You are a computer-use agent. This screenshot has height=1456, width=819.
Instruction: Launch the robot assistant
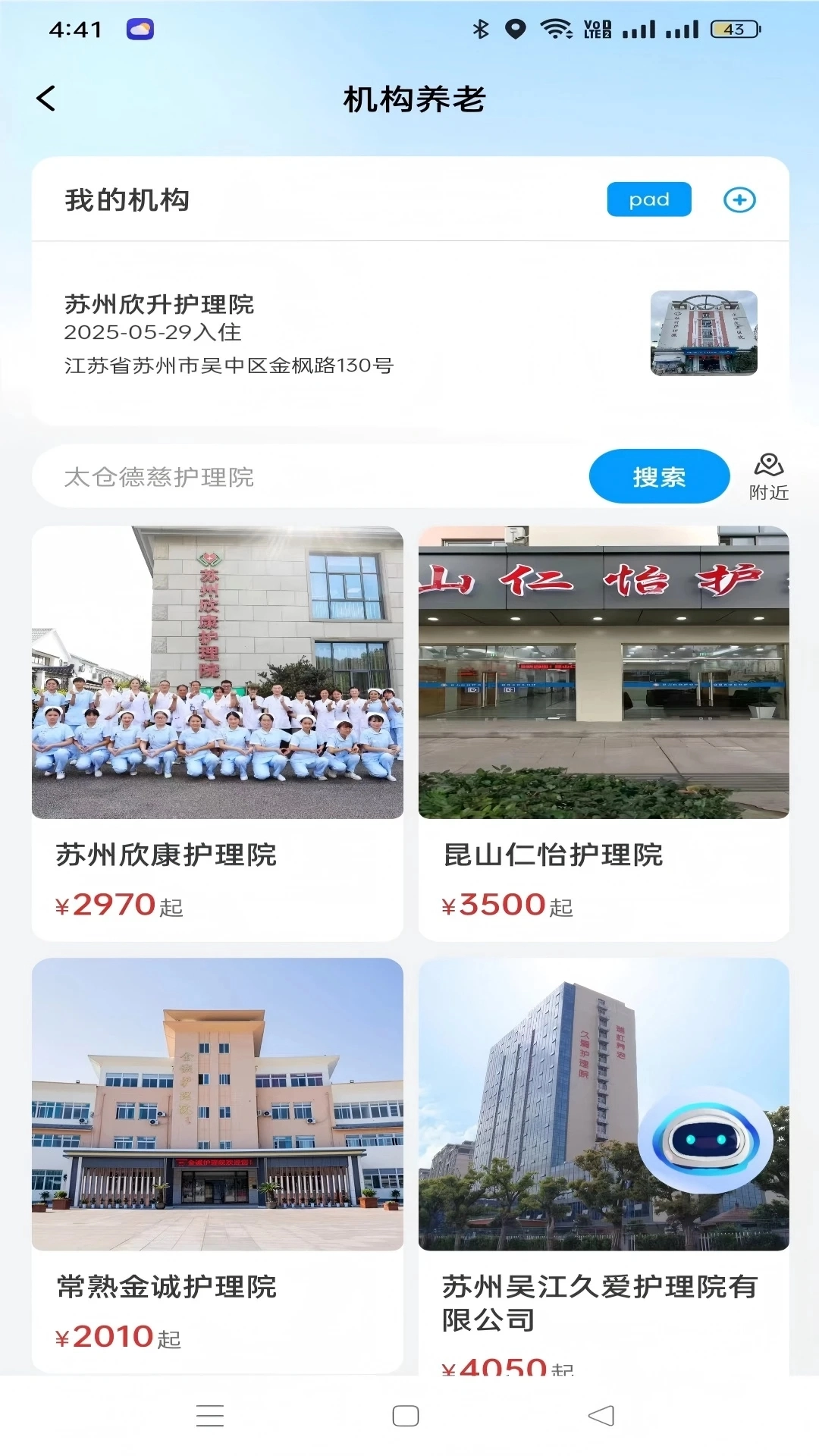coord(705,1140)
